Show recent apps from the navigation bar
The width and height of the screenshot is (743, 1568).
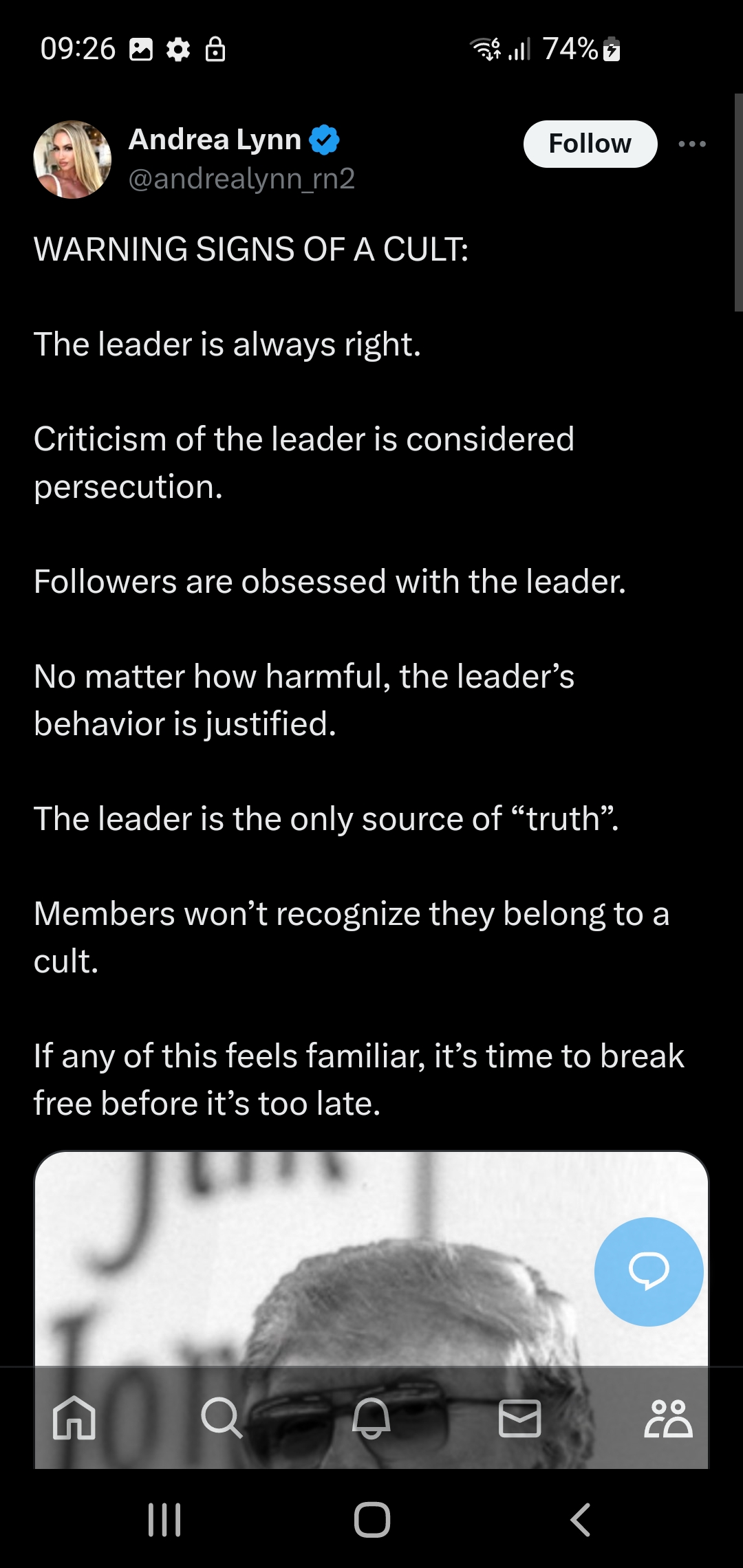click(164, 1519)
